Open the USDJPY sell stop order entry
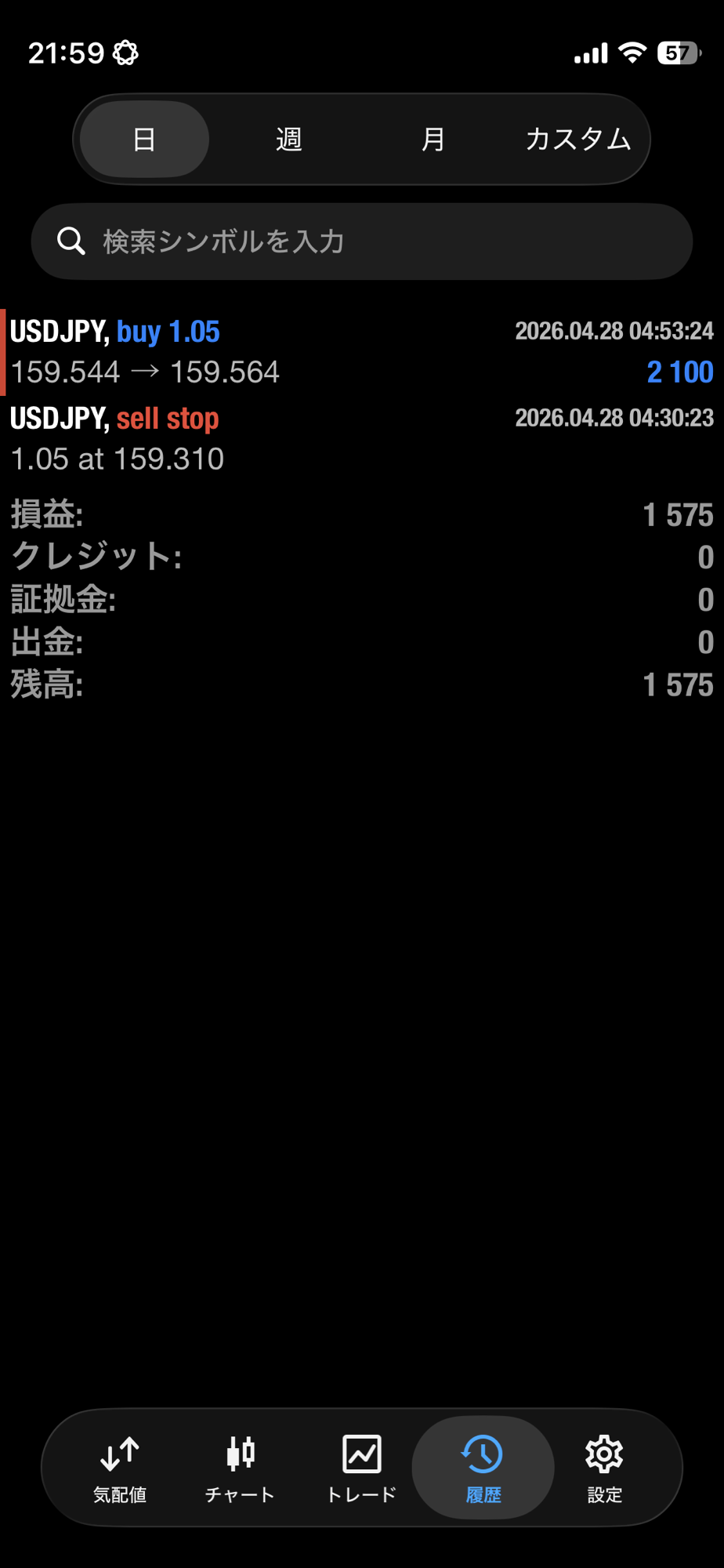The image size is (724, 1568). pos(361,438)
